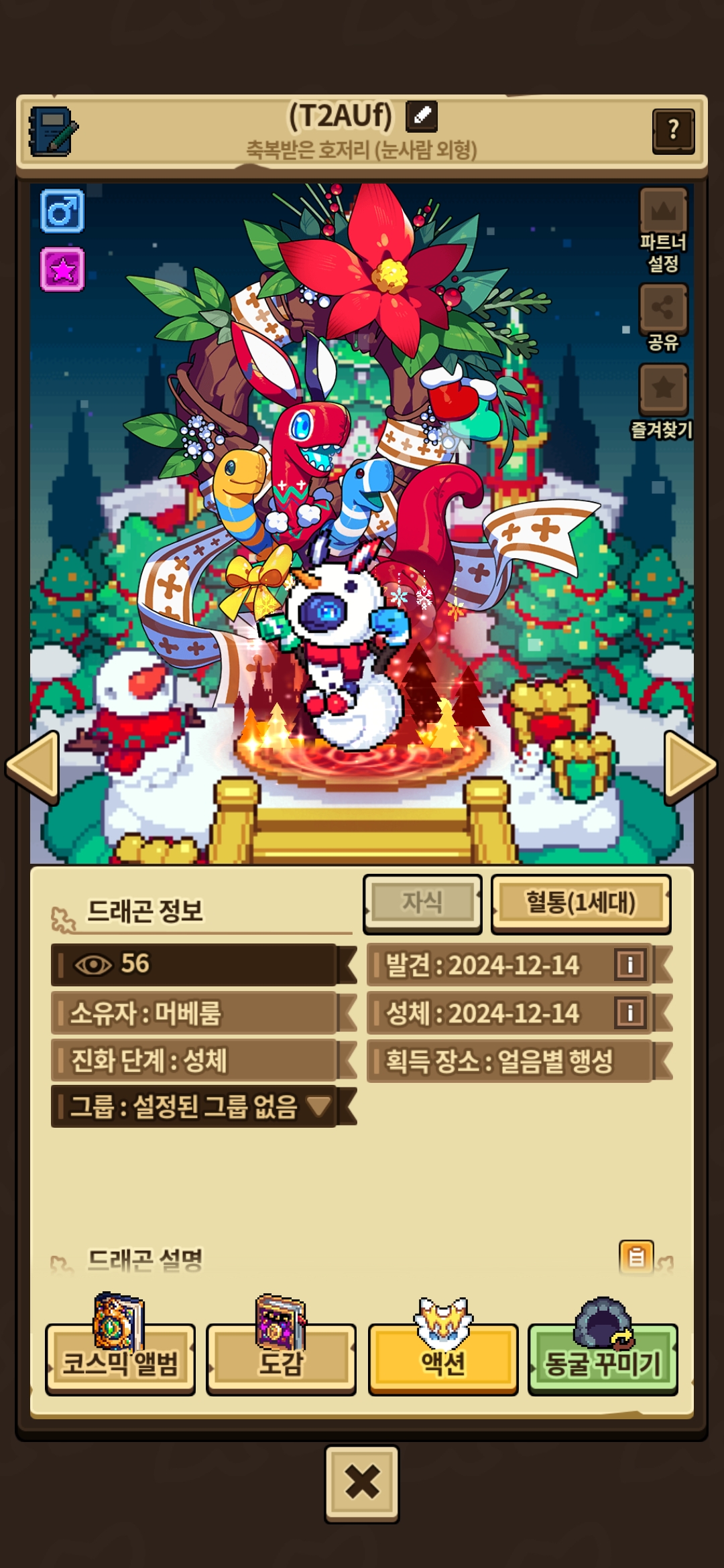Close the dragon info panel
Screen dimensions: 724x1568
(x=362, y=1482)
